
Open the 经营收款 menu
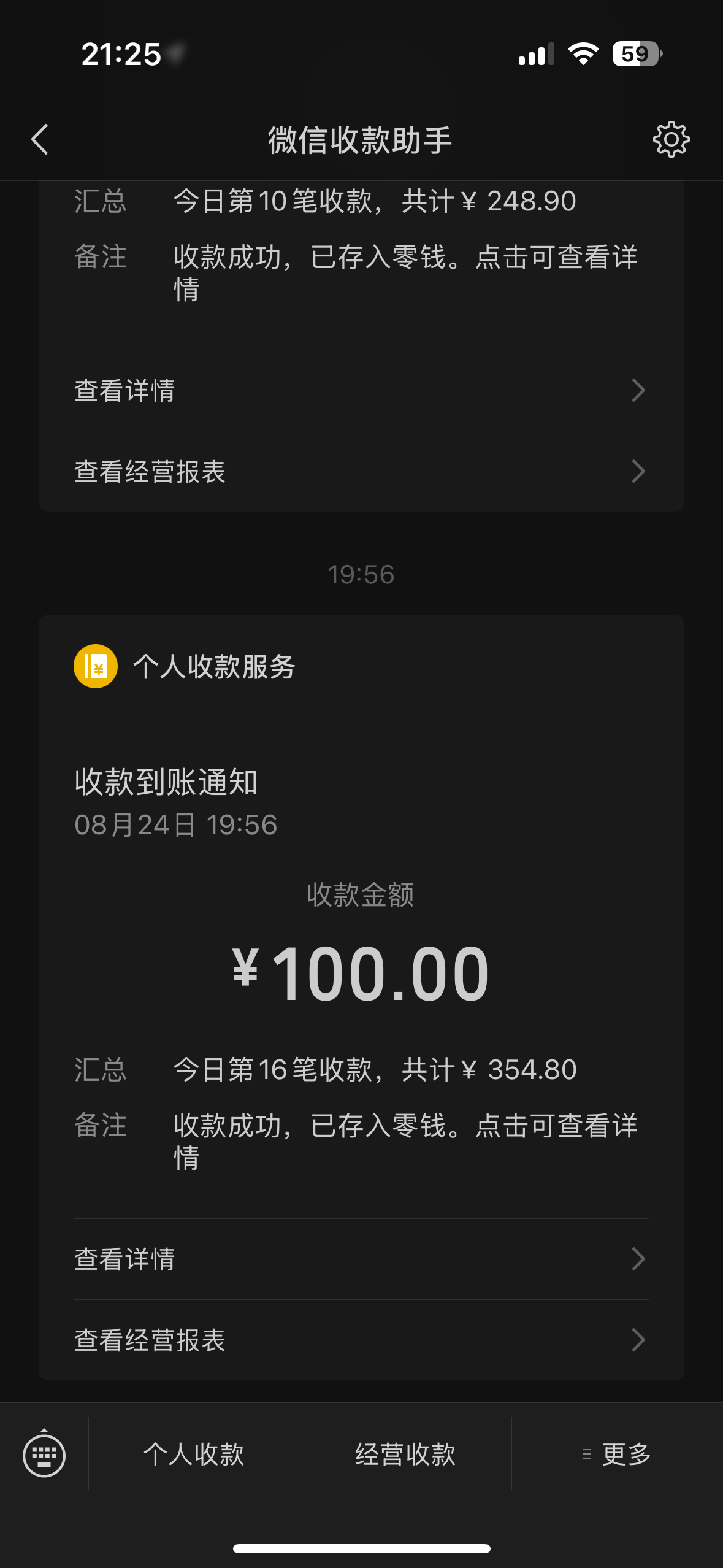pos(405,1455)
